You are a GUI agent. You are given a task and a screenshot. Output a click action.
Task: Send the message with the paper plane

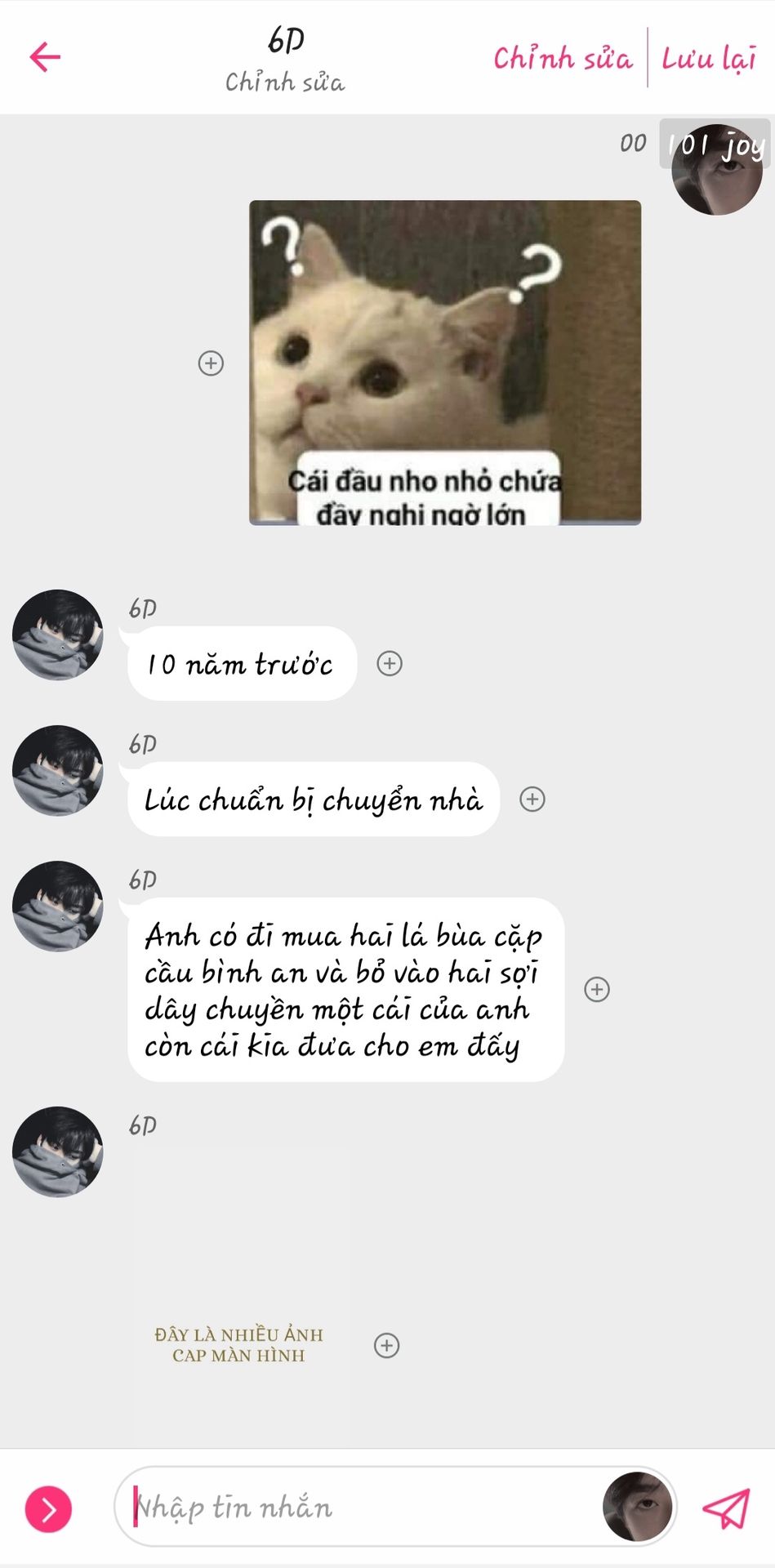[x=726, y=1508]
